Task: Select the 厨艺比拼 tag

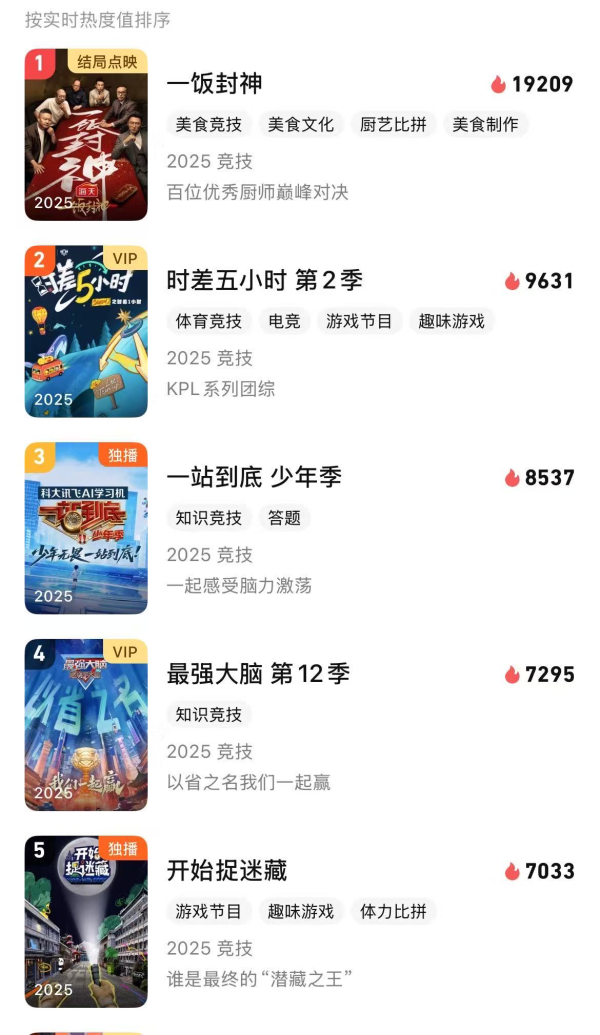Action: pos(393,125)
